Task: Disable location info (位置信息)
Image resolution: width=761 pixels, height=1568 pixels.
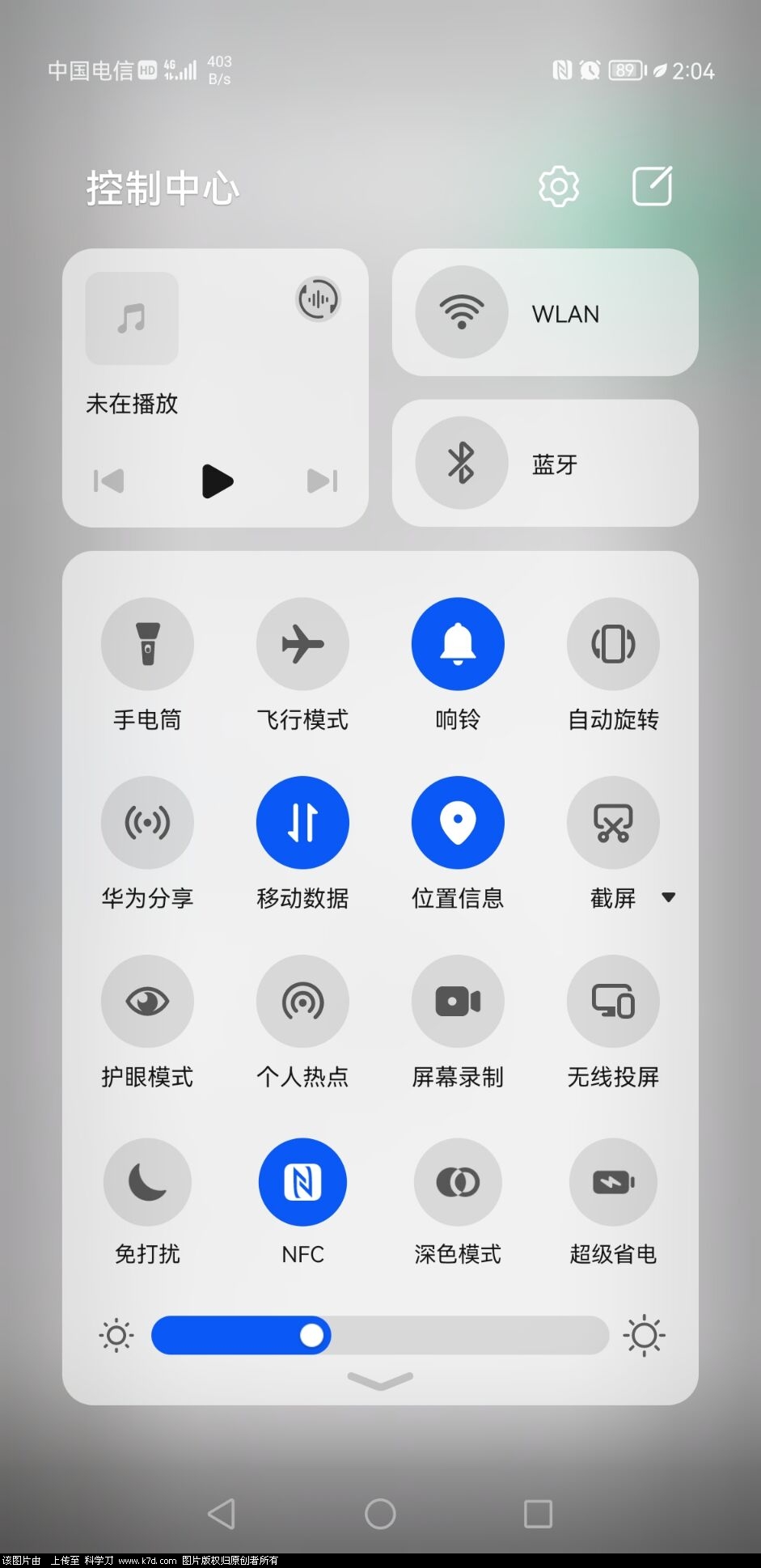Action: [458, 823]
